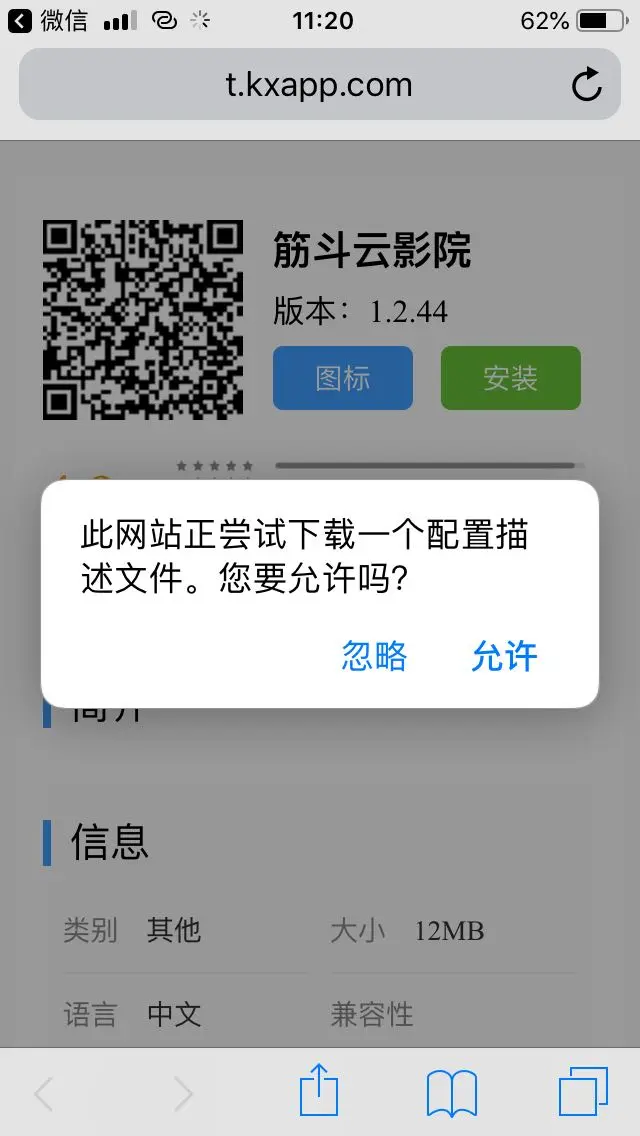Choose 忽略 to ignore the download

(375, 656)
